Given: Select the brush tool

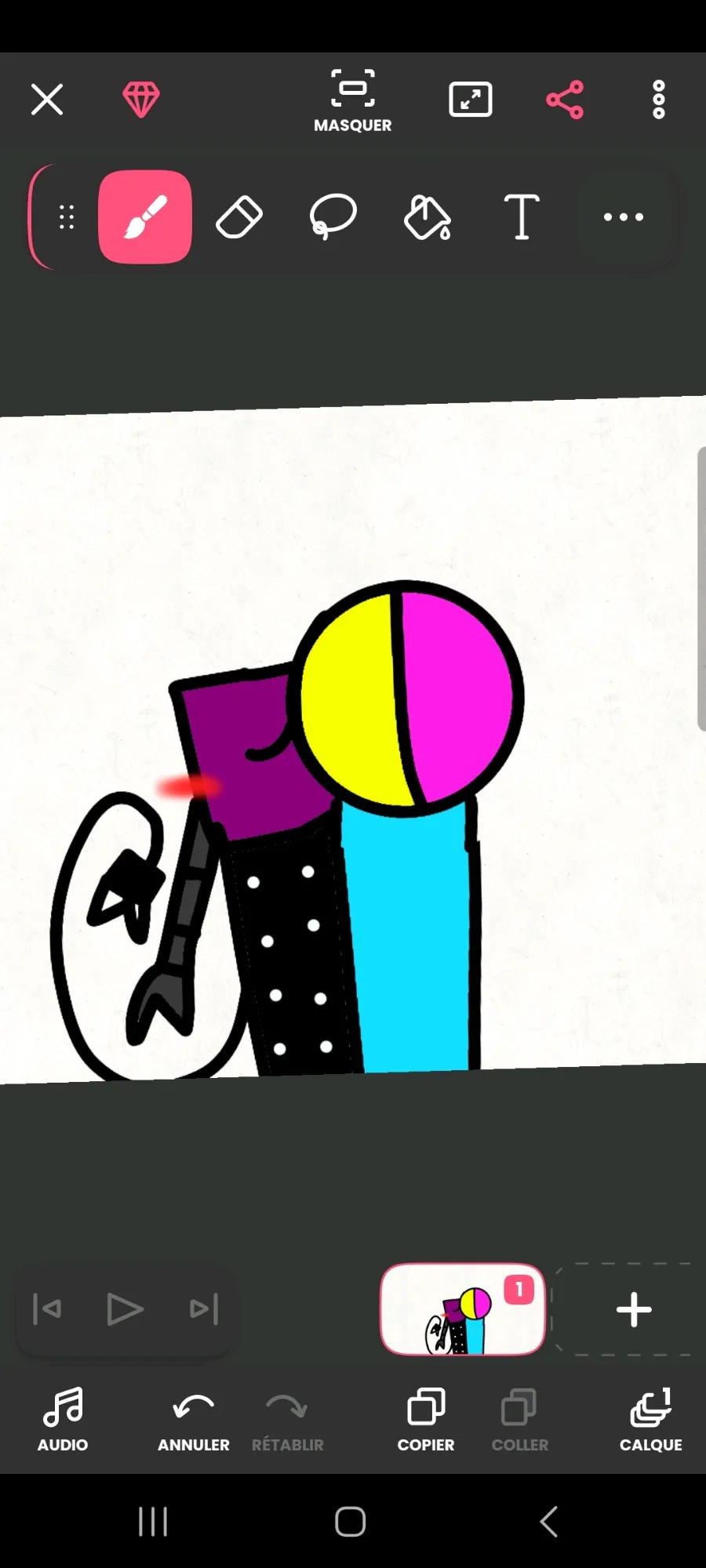Looking at the screenshot, I should coord(145,217).
